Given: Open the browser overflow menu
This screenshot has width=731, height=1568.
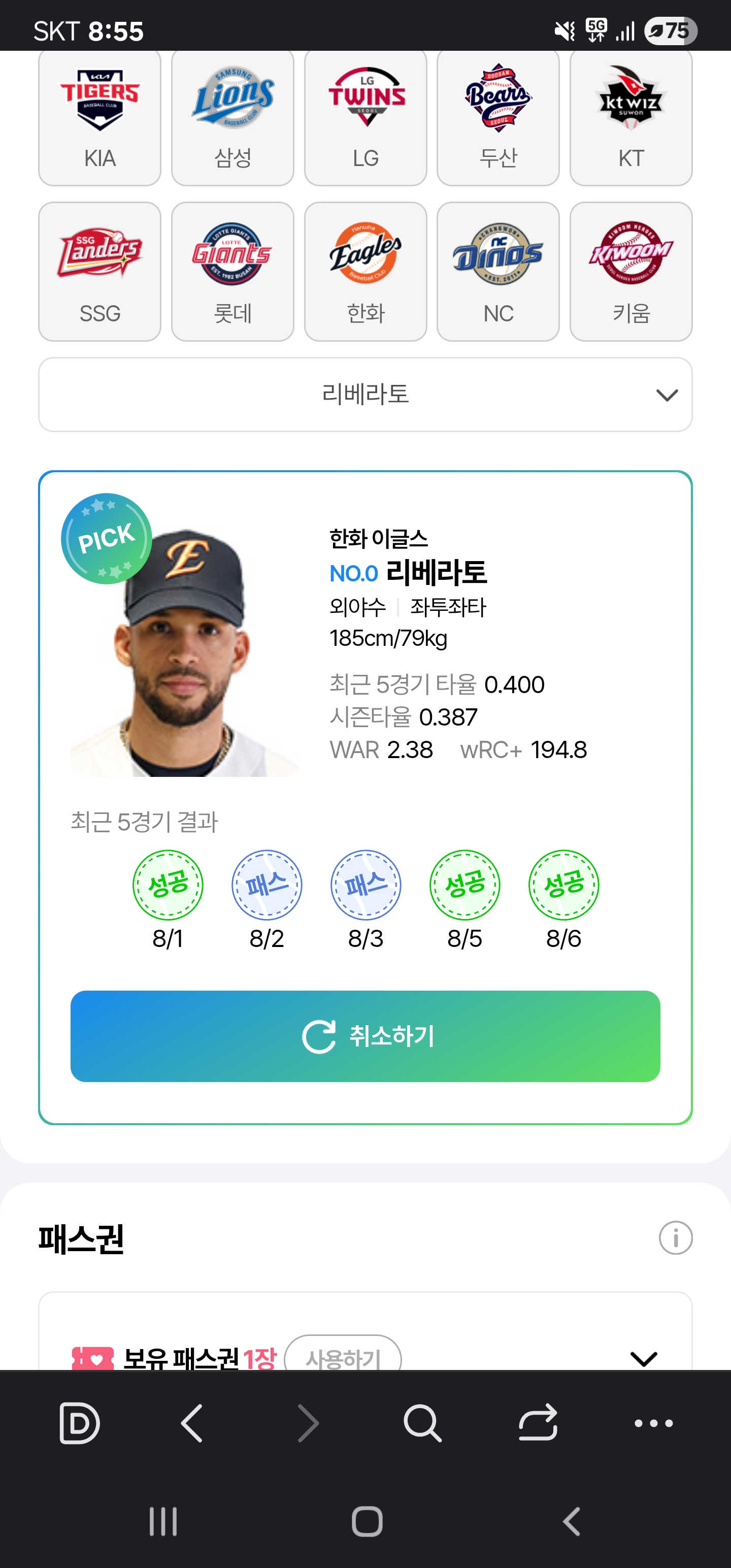Looking at the screenshot, I should point(653,1423).
